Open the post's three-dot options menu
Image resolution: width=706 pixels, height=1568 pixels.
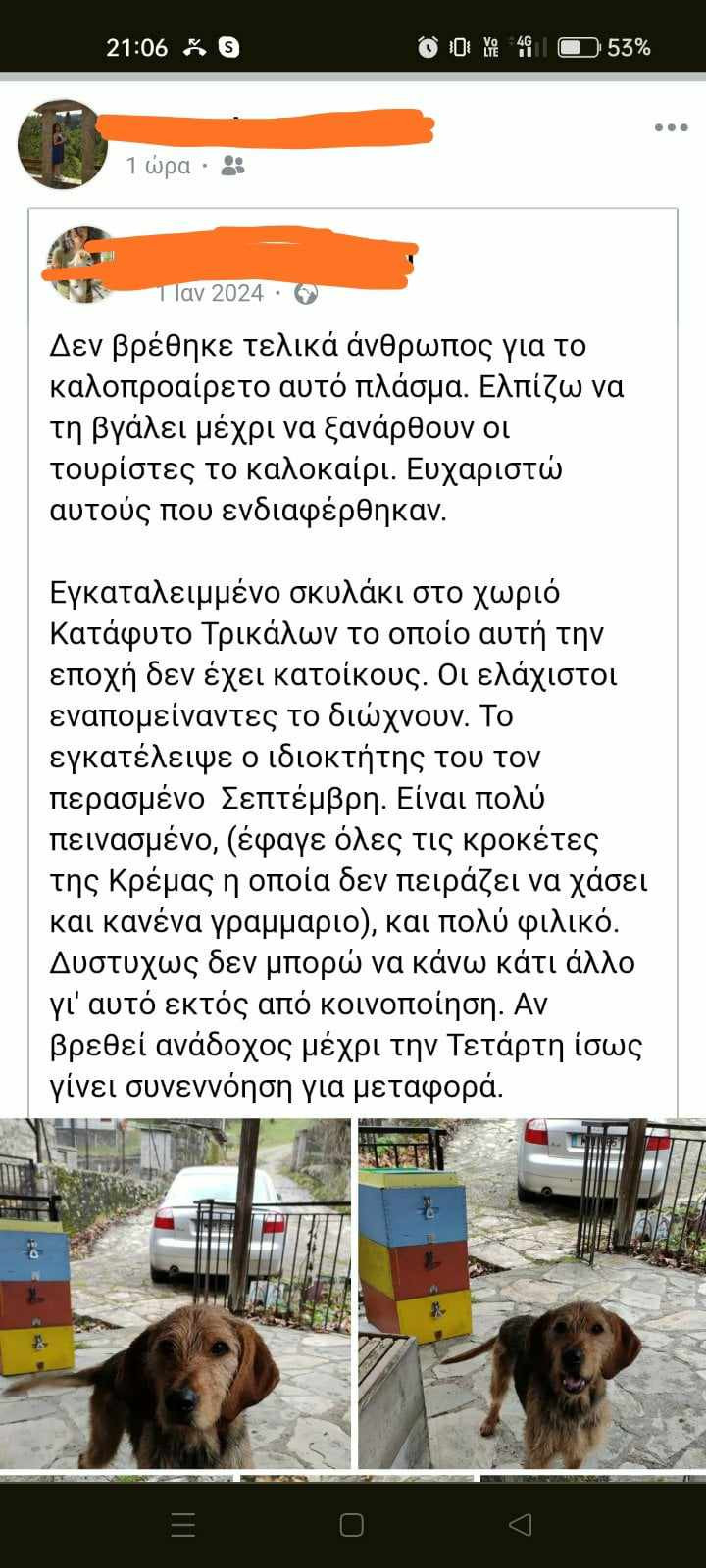coord(671,127)
